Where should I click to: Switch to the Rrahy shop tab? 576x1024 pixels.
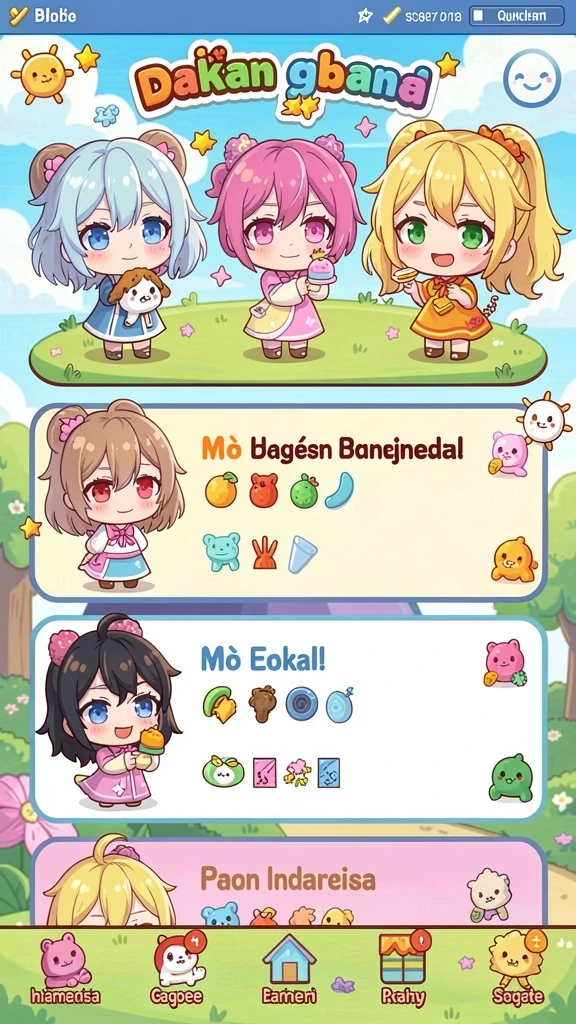(402, 969)
